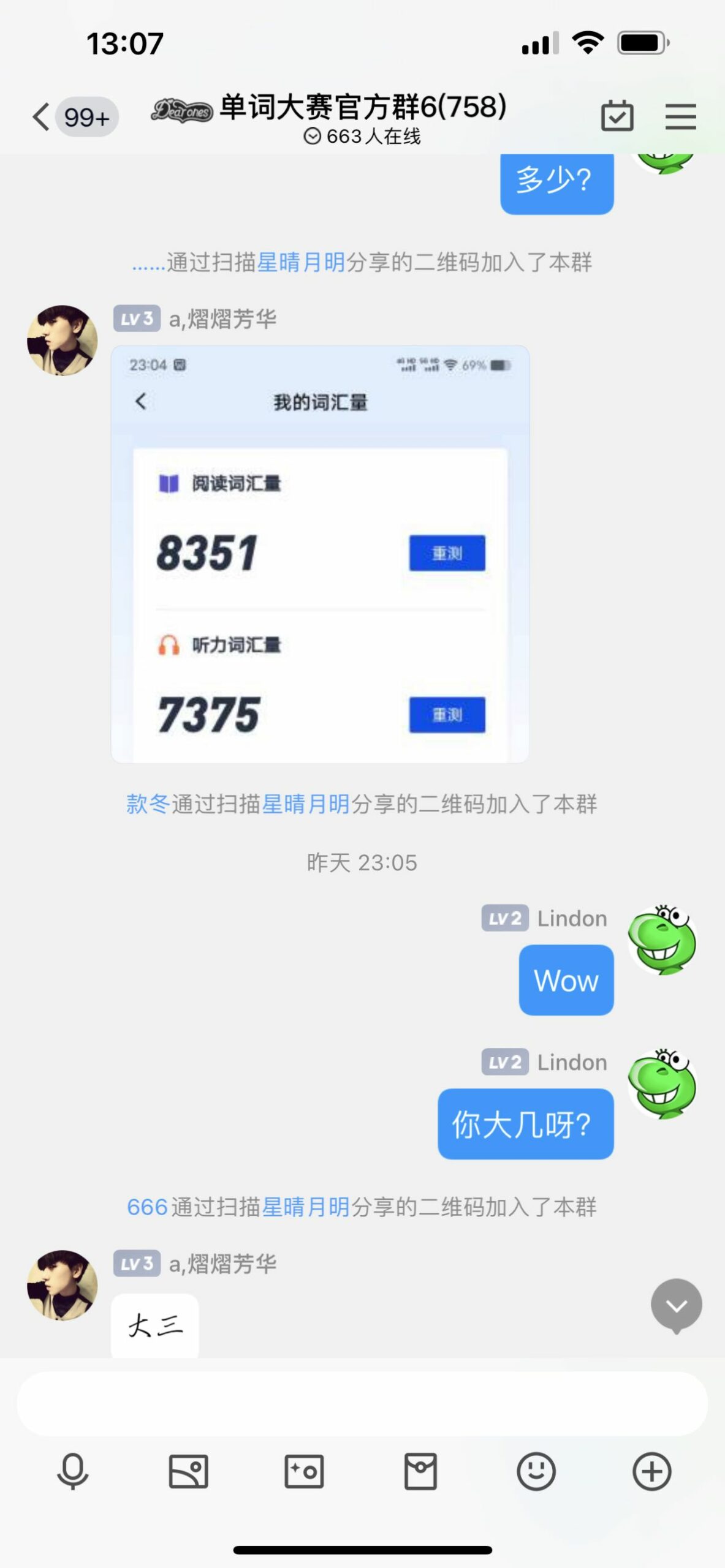This screenshot has height=1568, width=725.
Task: Open the red packet icon
Action: click(x=420, y=1471)
